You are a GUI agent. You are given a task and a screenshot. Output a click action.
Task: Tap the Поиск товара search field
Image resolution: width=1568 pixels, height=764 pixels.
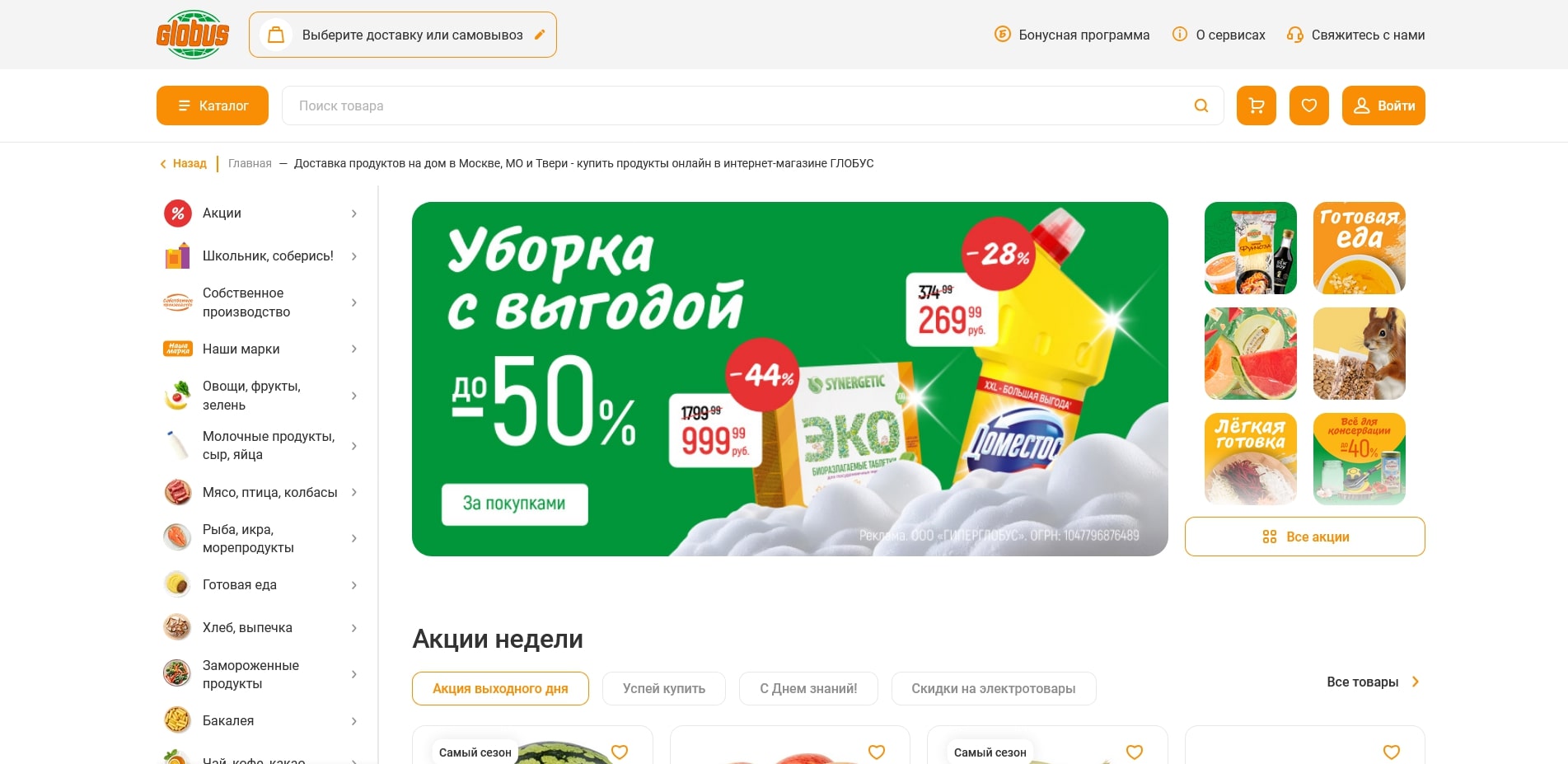[x=733, y=105]
